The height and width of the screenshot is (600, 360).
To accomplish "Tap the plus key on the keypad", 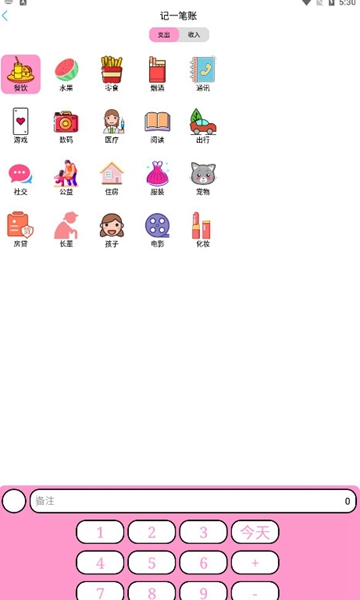I will pos(255,562).
